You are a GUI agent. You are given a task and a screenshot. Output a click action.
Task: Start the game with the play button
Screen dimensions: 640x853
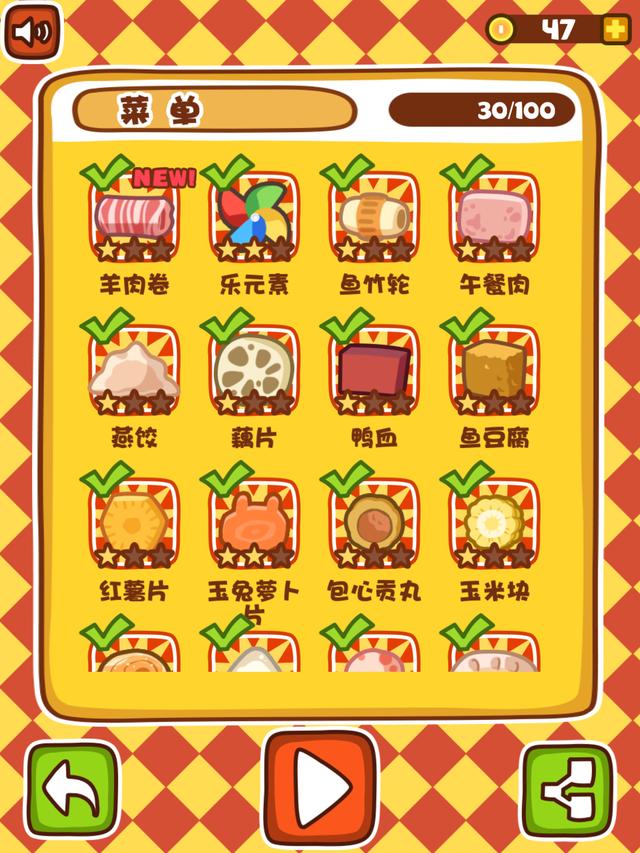tap(320, 788)
